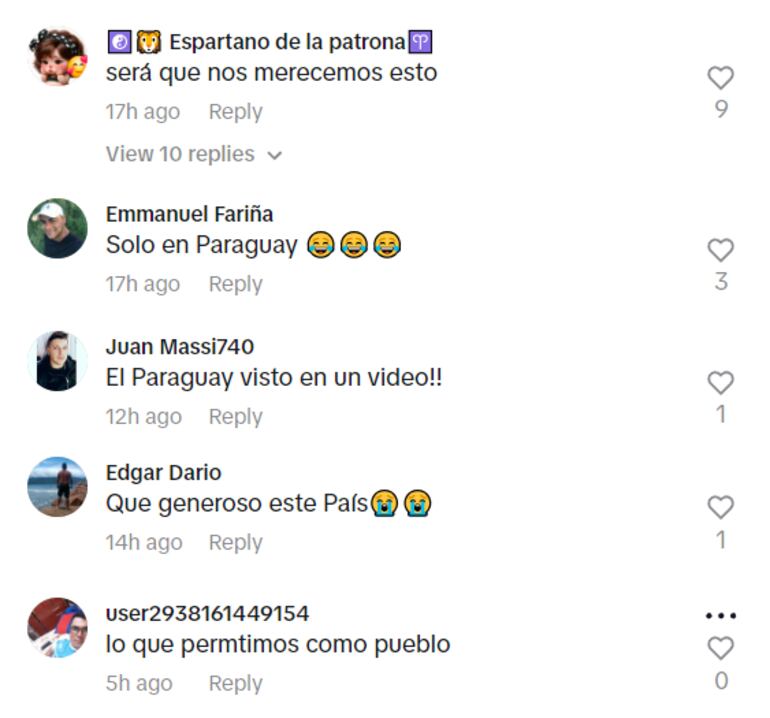Open Emmanuel Fariña's profile picture
The height and width of the screenshot is (718, 770).
click(x=57, y=228)
